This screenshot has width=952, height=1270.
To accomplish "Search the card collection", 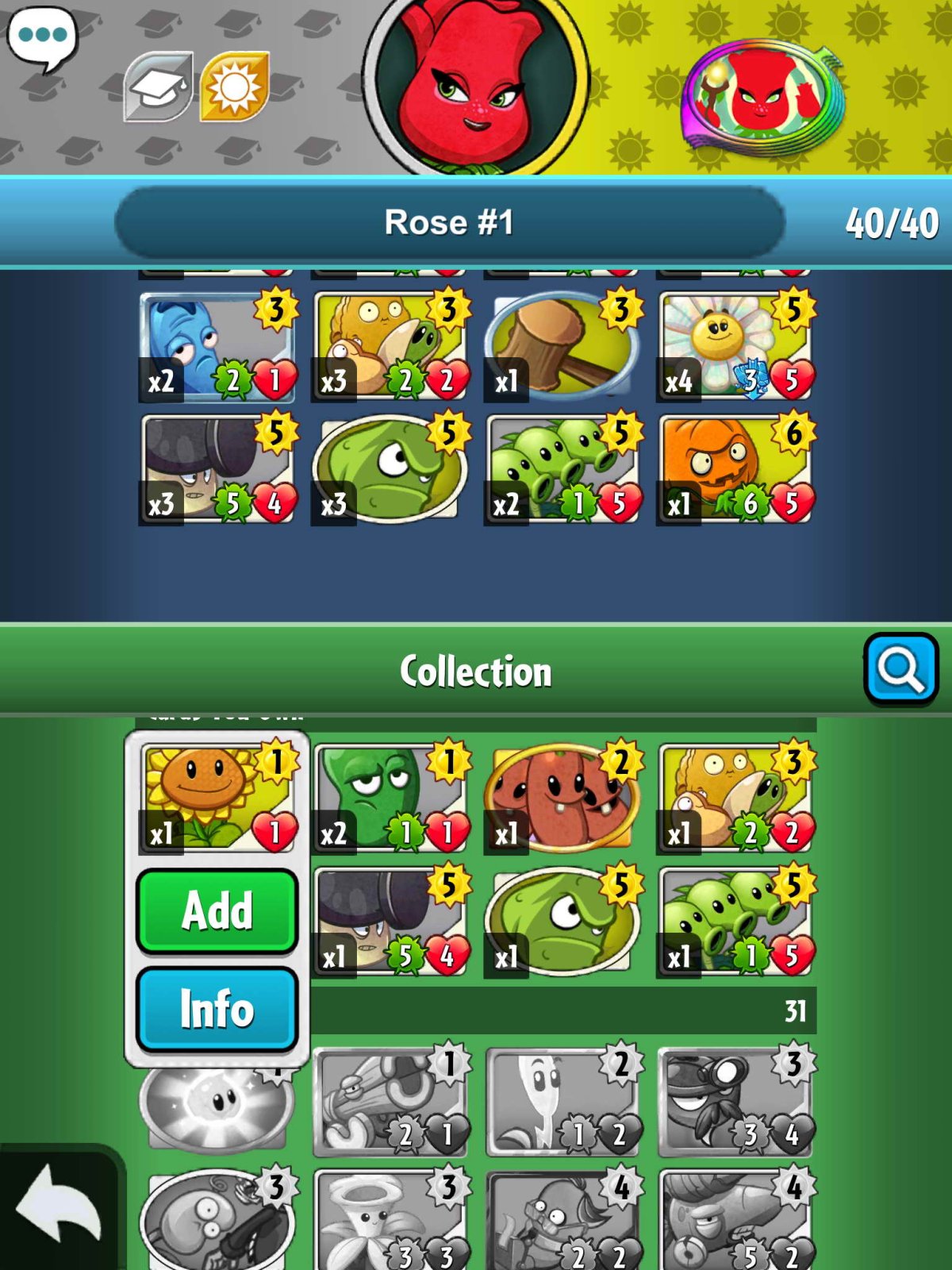I will point(900,669).
